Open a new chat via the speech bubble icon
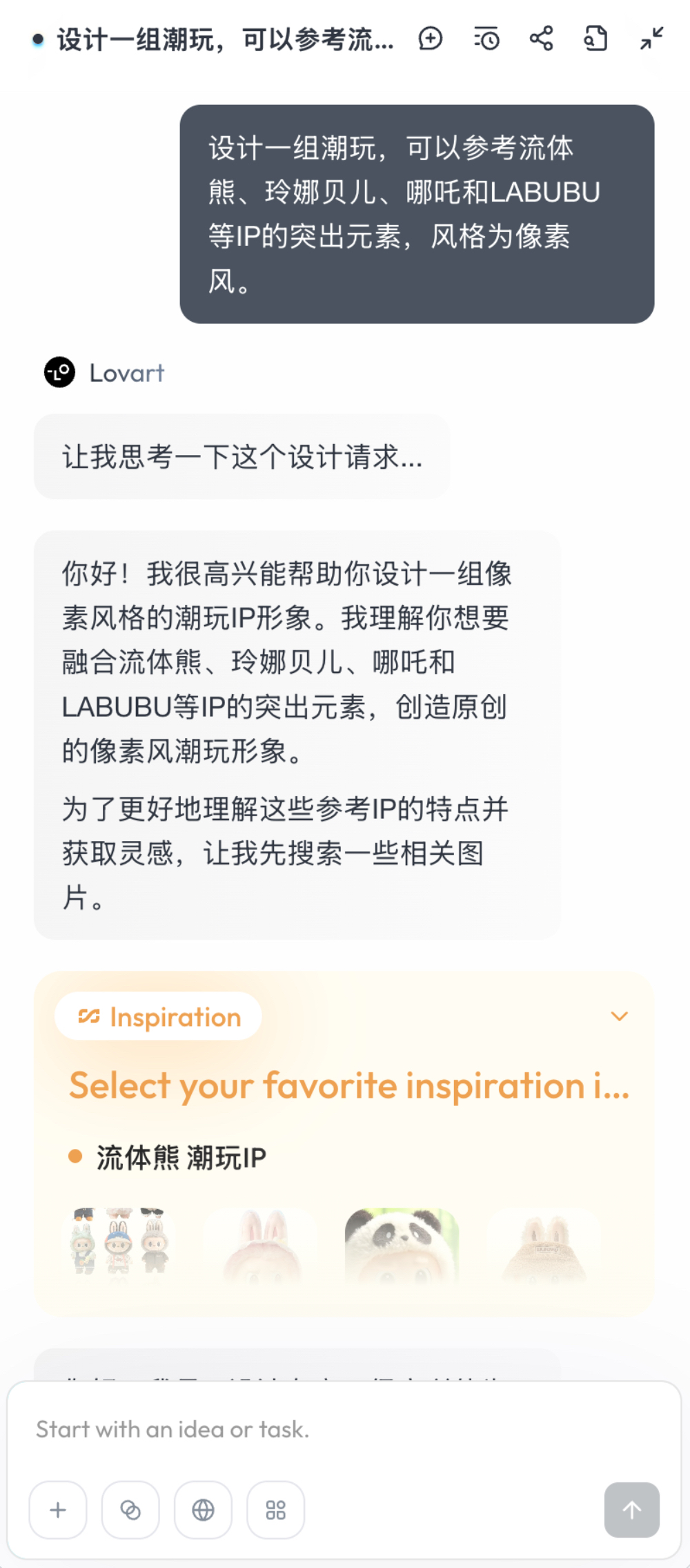Viewport: 690px width, 1568px height. click(431, 39)
